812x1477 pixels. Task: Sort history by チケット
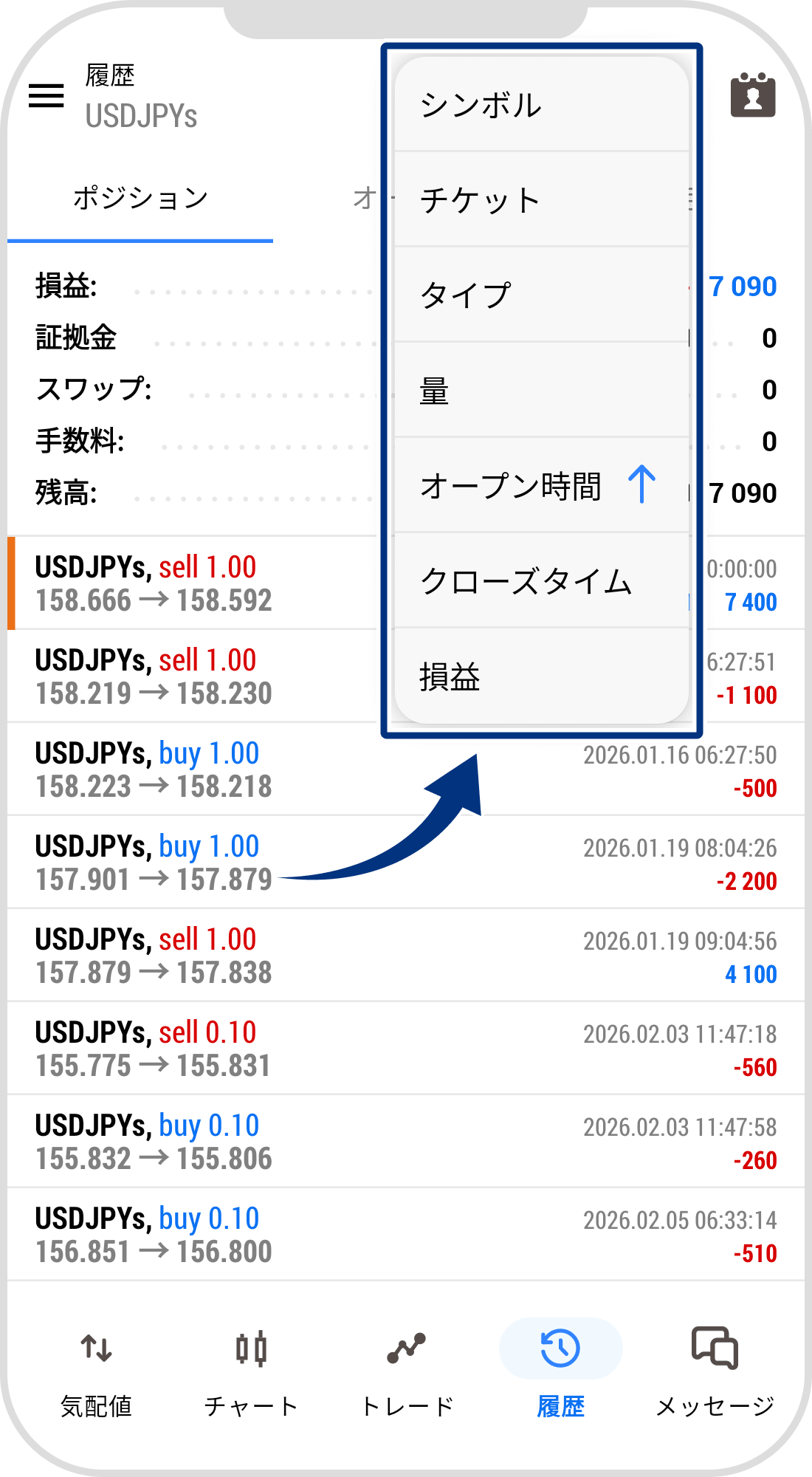pos(541,200)
